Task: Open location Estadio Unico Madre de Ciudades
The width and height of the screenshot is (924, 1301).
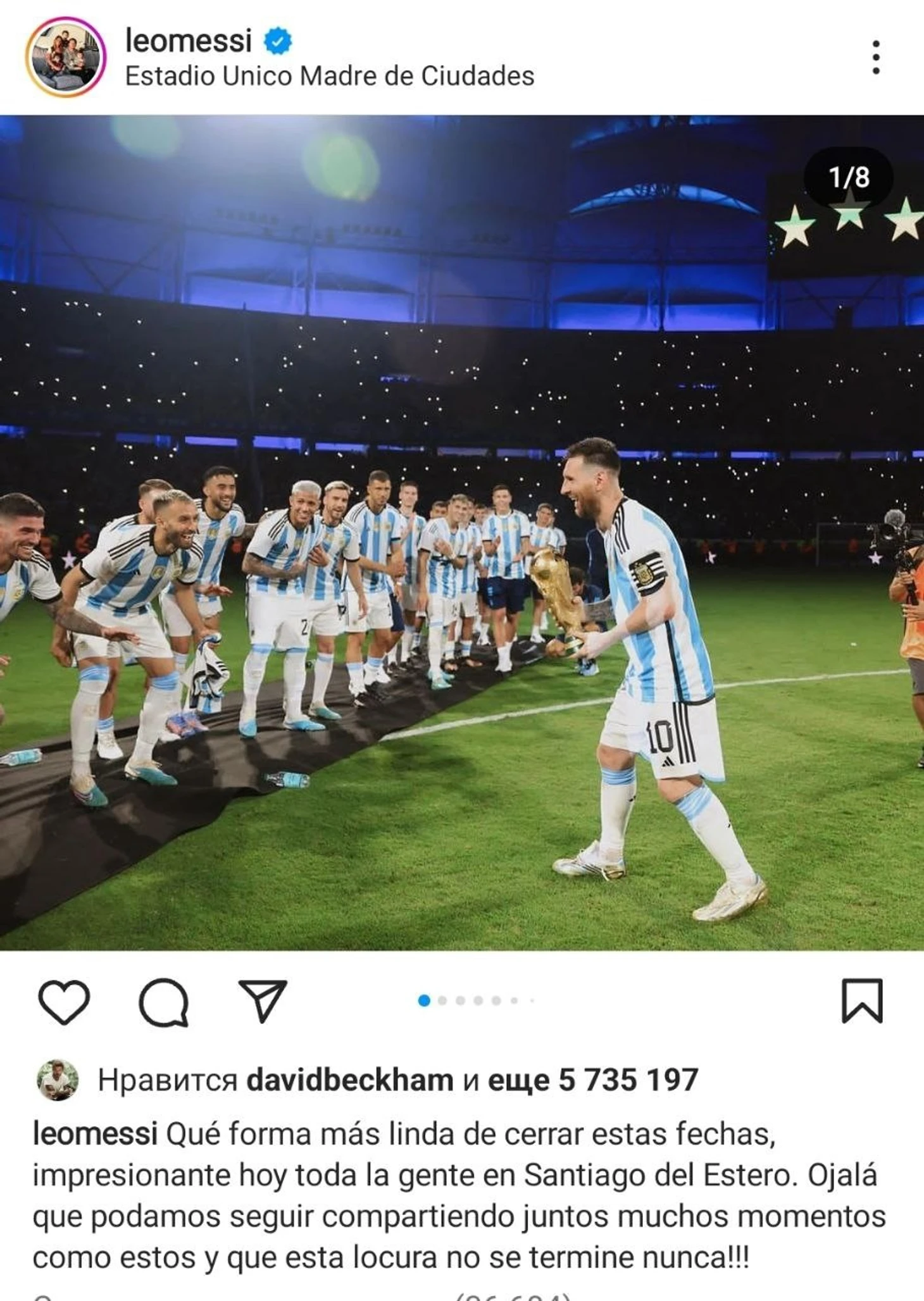Action: 329,77
